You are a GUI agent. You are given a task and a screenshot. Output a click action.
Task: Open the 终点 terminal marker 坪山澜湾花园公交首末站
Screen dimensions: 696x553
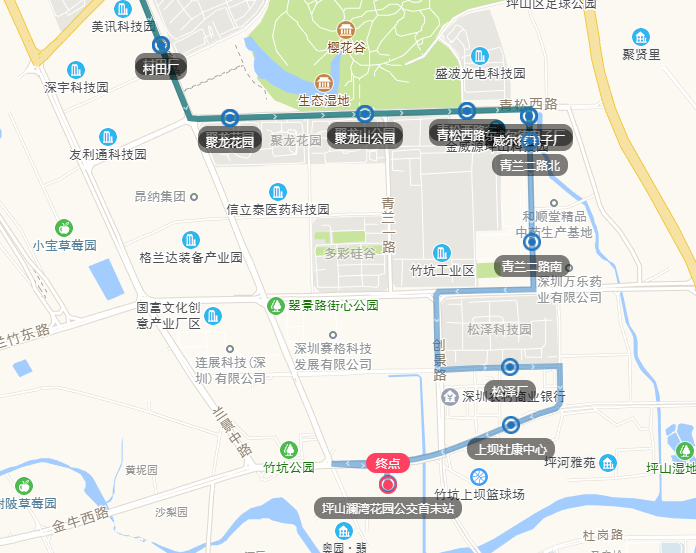[387, 484]
